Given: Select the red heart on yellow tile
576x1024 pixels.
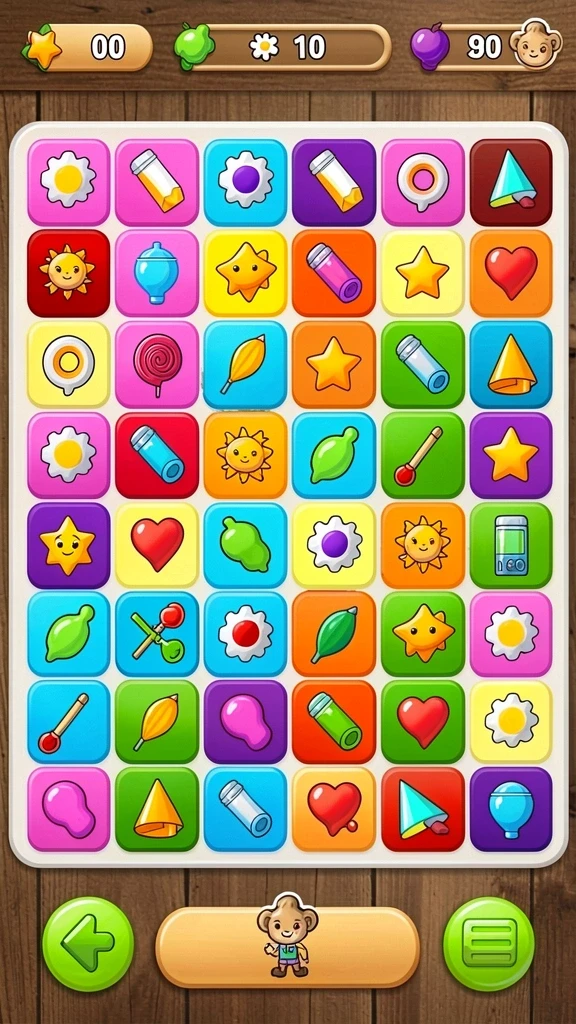Looking at the screenshot, I should tap(157, 545).
